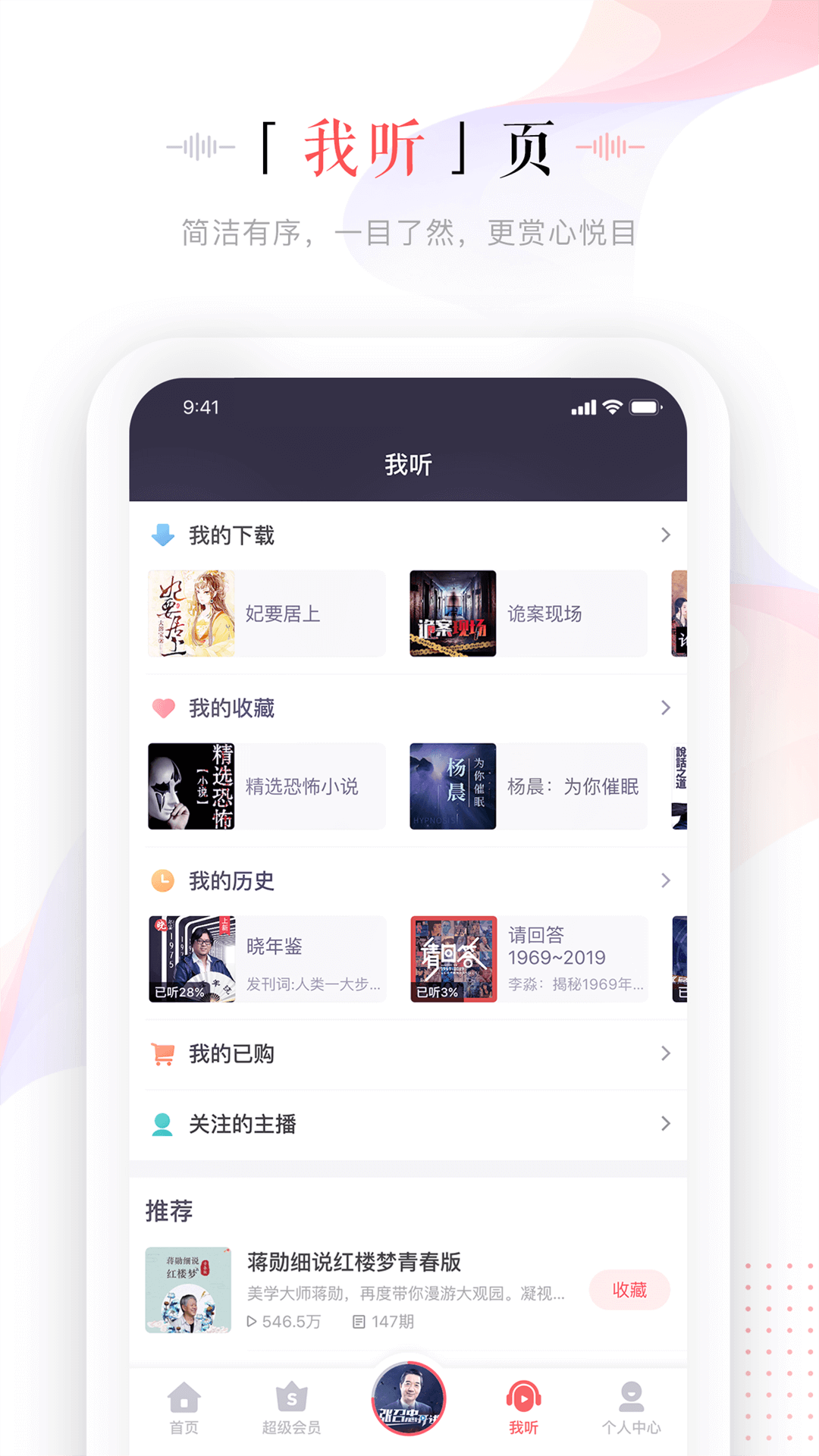The image size is (819, 1456).
Task: Expand 我的下载 with its right chevron
Action: [667, 535]
